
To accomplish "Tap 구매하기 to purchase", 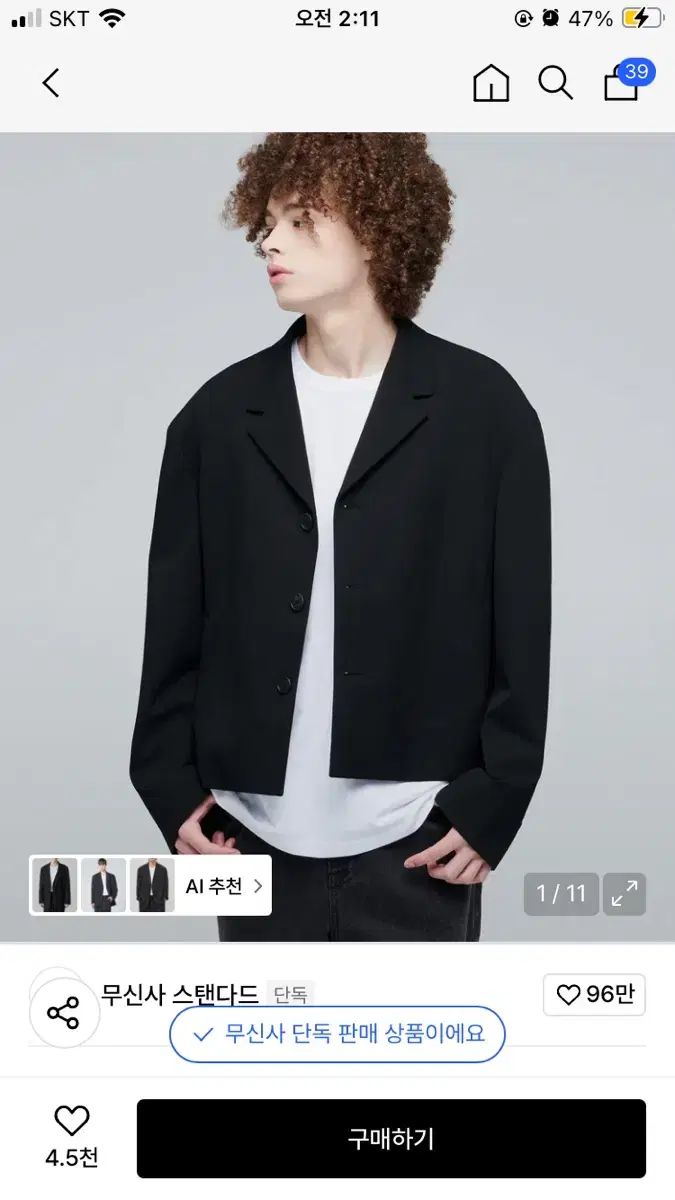I will coord(391,1139).
